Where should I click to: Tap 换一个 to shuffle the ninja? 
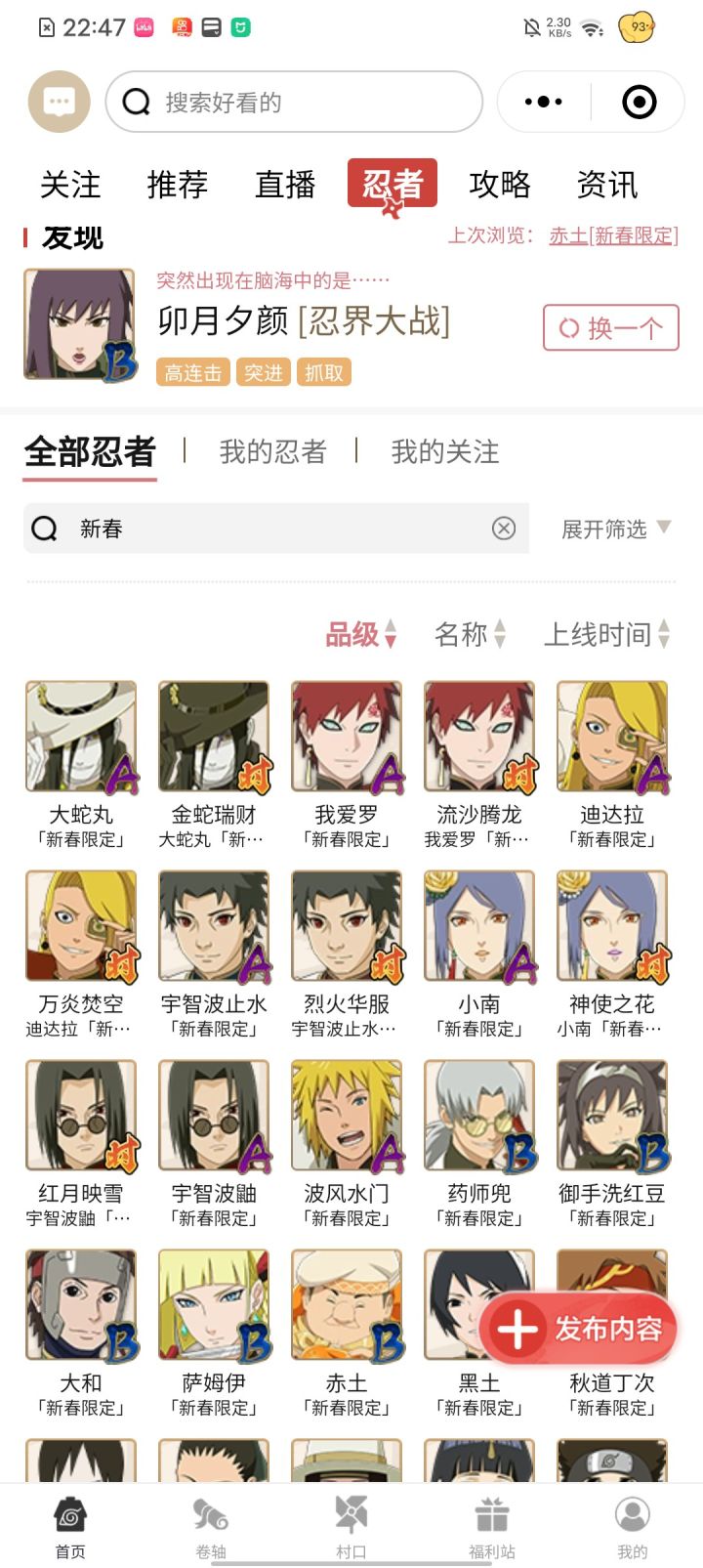611,327
